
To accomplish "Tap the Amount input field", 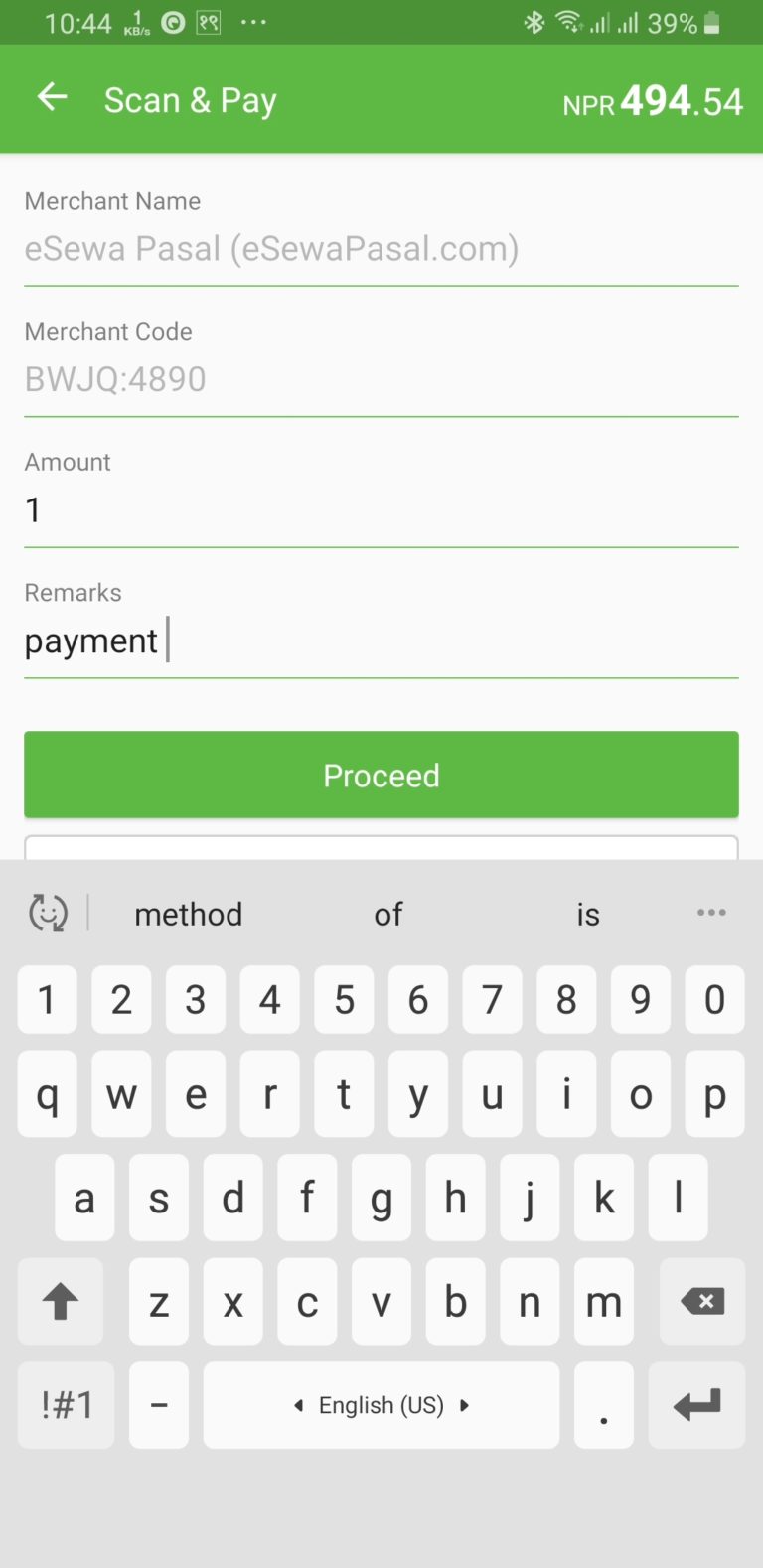I will pyautogui.click(x=381, y=509).
